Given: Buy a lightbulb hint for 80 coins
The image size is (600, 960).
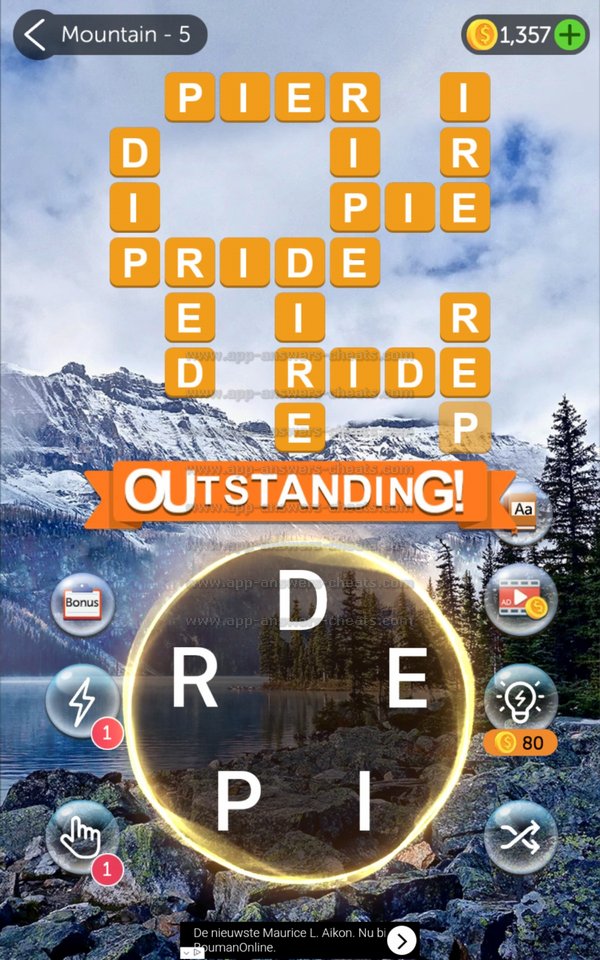Looking at the screenshot, I should click(520, 700).
